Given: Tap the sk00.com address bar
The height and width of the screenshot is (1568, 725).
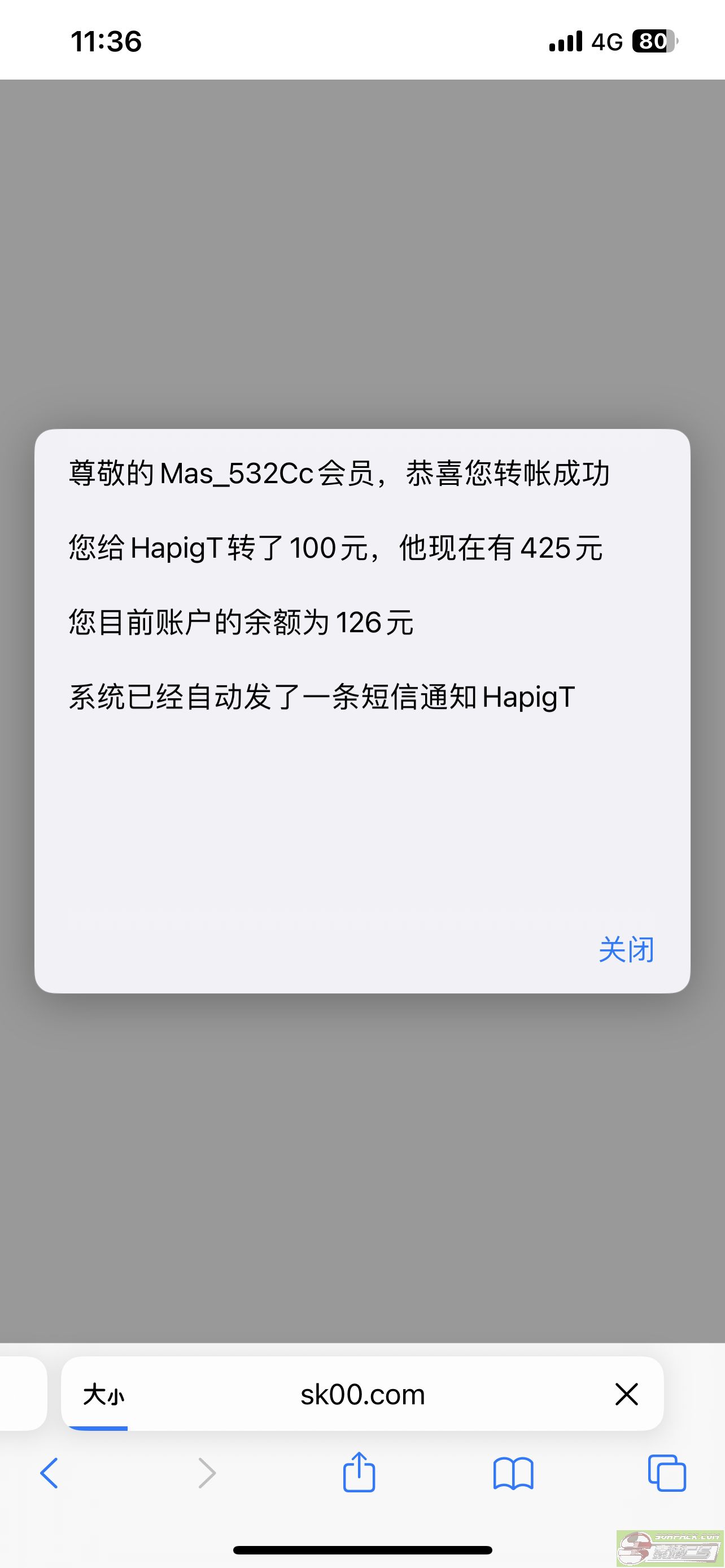Looking at the screenshot, I should [x=362, y=1394].
